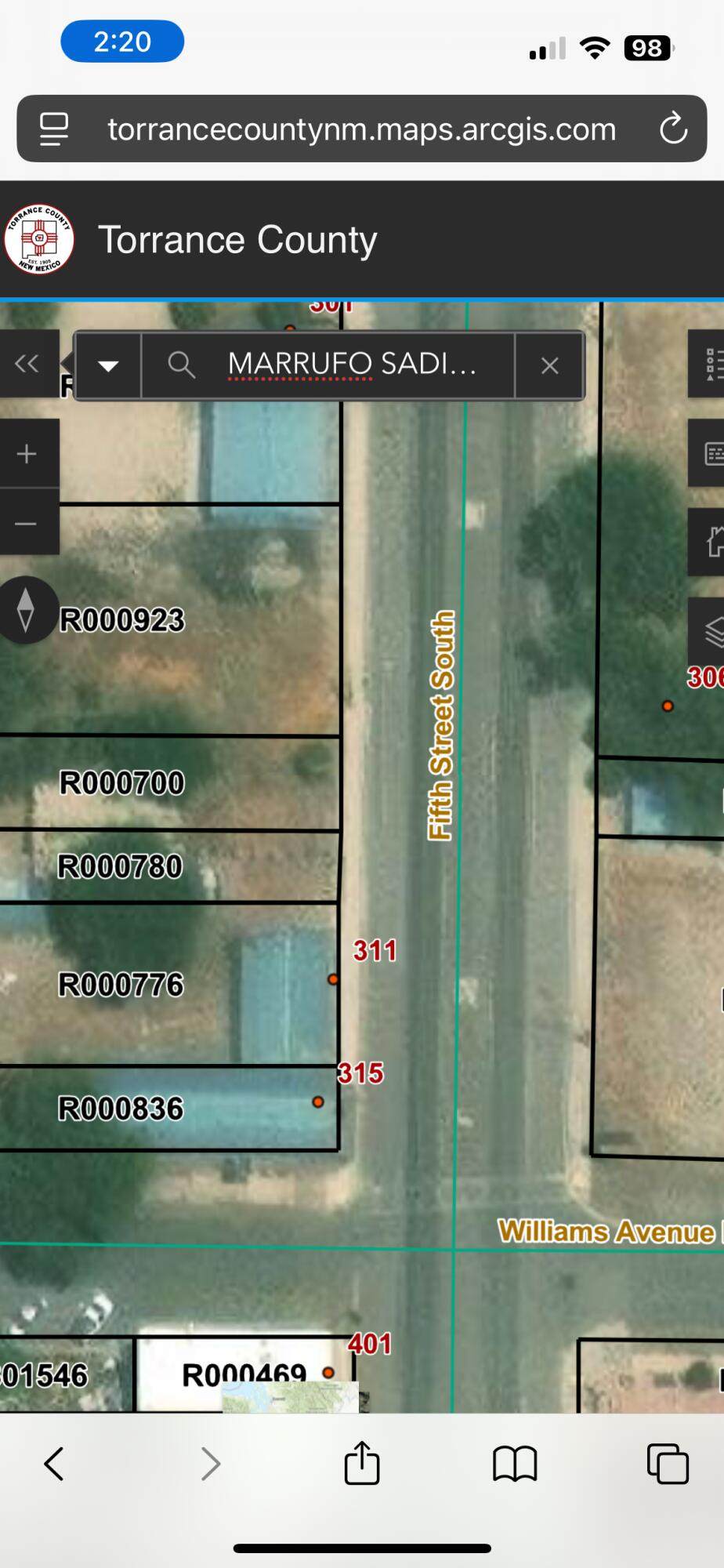This screenshot has width=724, height=1568.
Task: Show all open tabs
Action: tap(668, 1464)
